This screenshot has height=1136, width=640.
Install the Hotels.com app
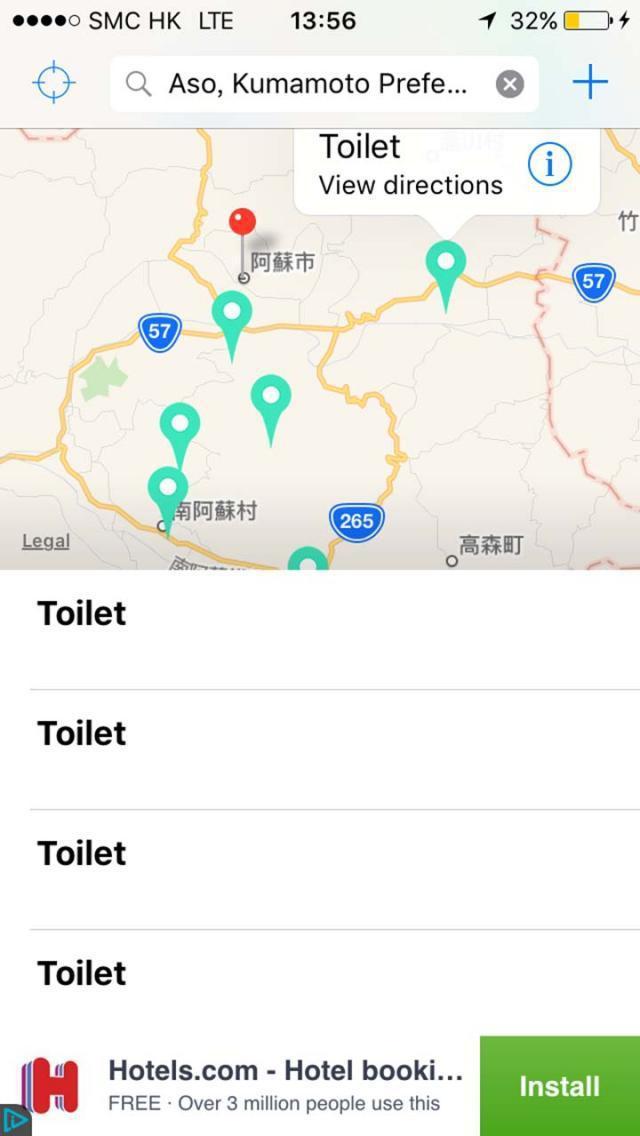click(559, 1086)
